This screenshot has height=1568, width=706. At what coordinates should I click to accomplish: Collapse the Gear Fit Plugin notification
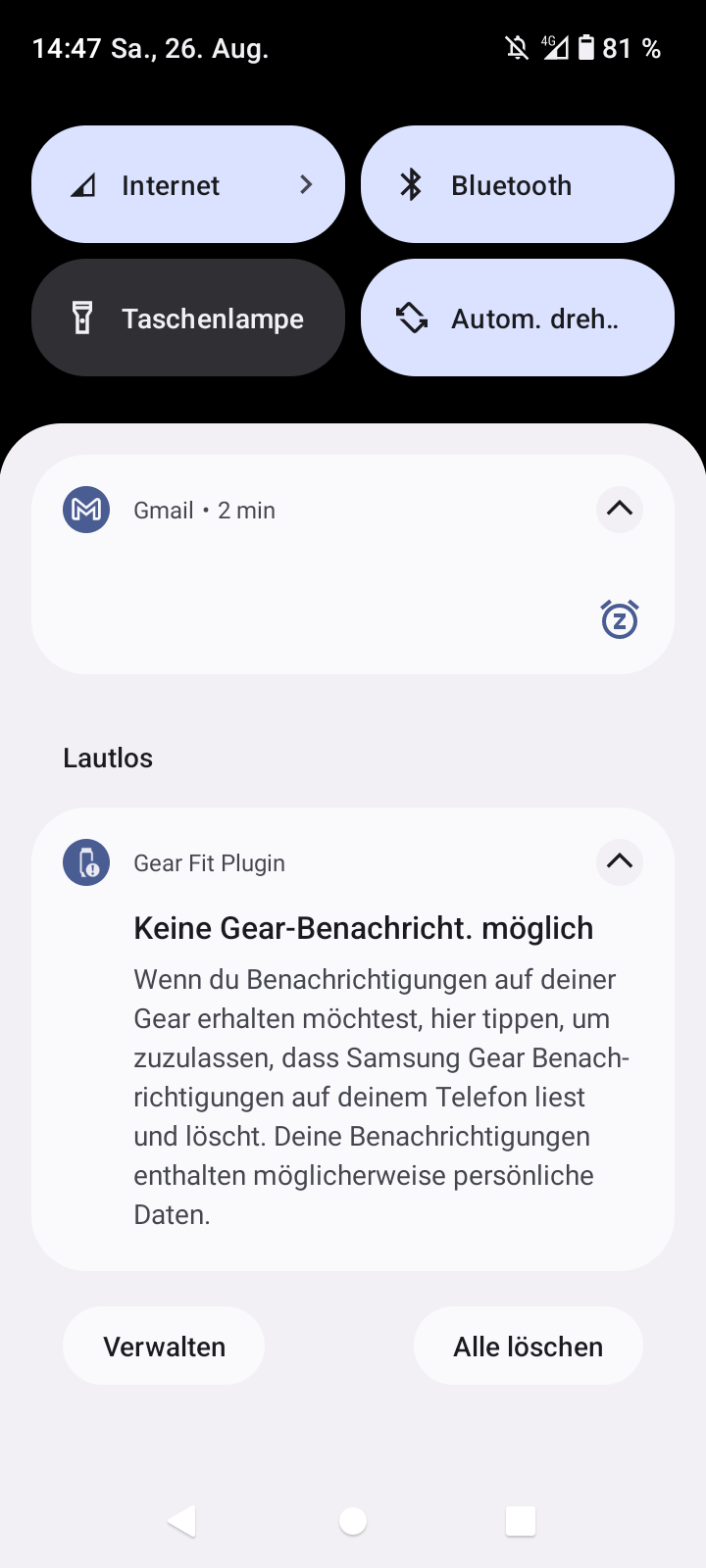click(x=619, y=861)
